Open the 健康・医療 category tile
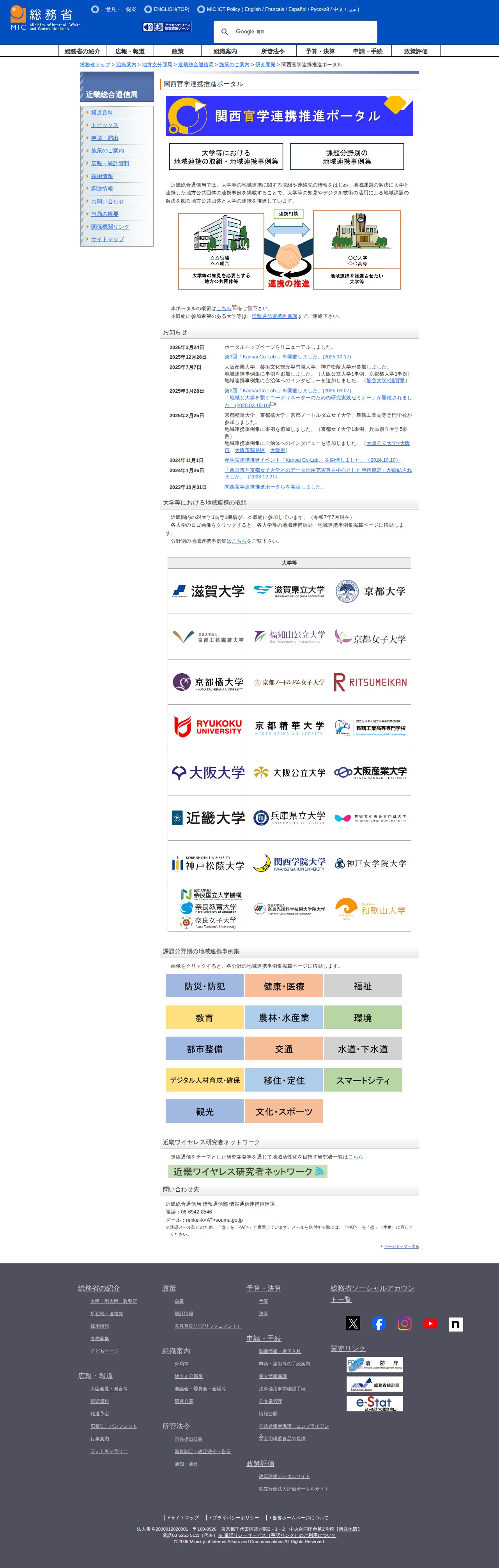Viewport: 499px width, 1568px height. tap(284, 986)
